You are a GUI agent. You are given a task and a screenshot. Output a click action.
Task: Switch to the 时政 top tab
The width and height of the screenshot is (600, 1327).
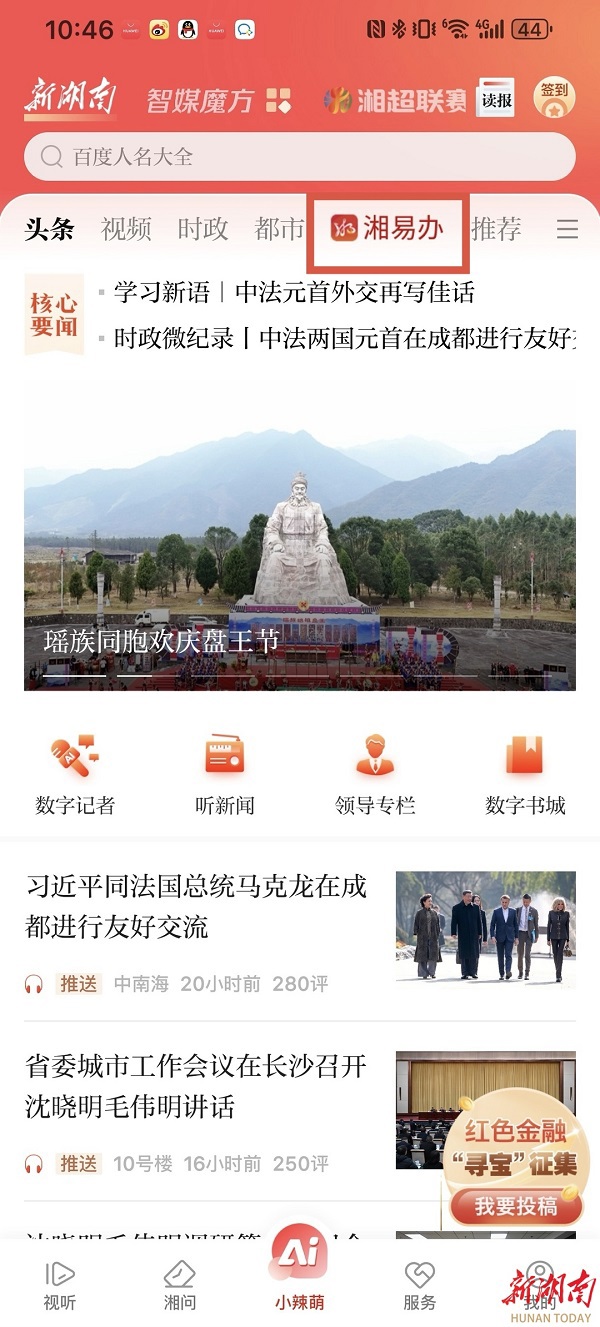pos(203,229)
